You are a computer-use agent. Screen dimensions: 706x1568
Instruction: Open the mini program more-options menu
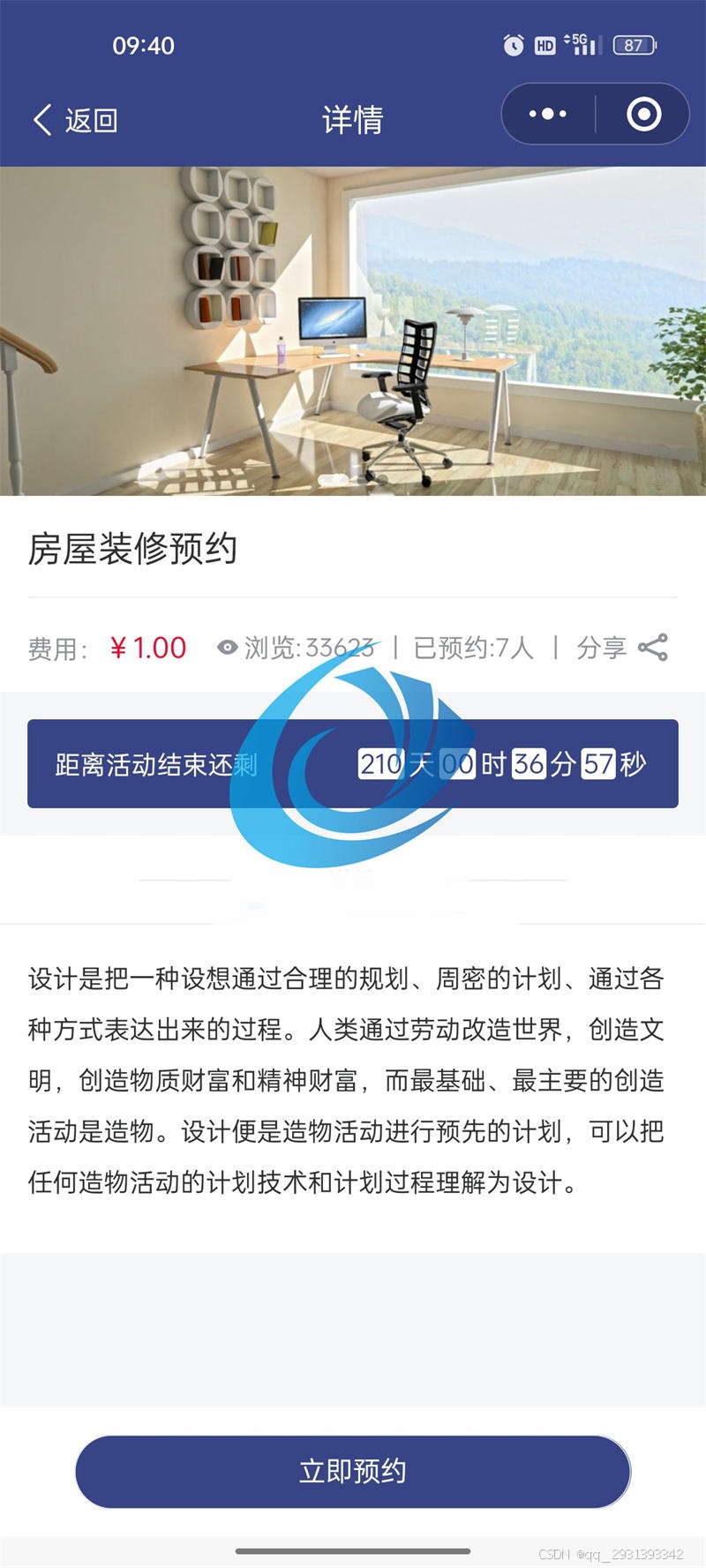pyautogui.click(x=548, y=114)
